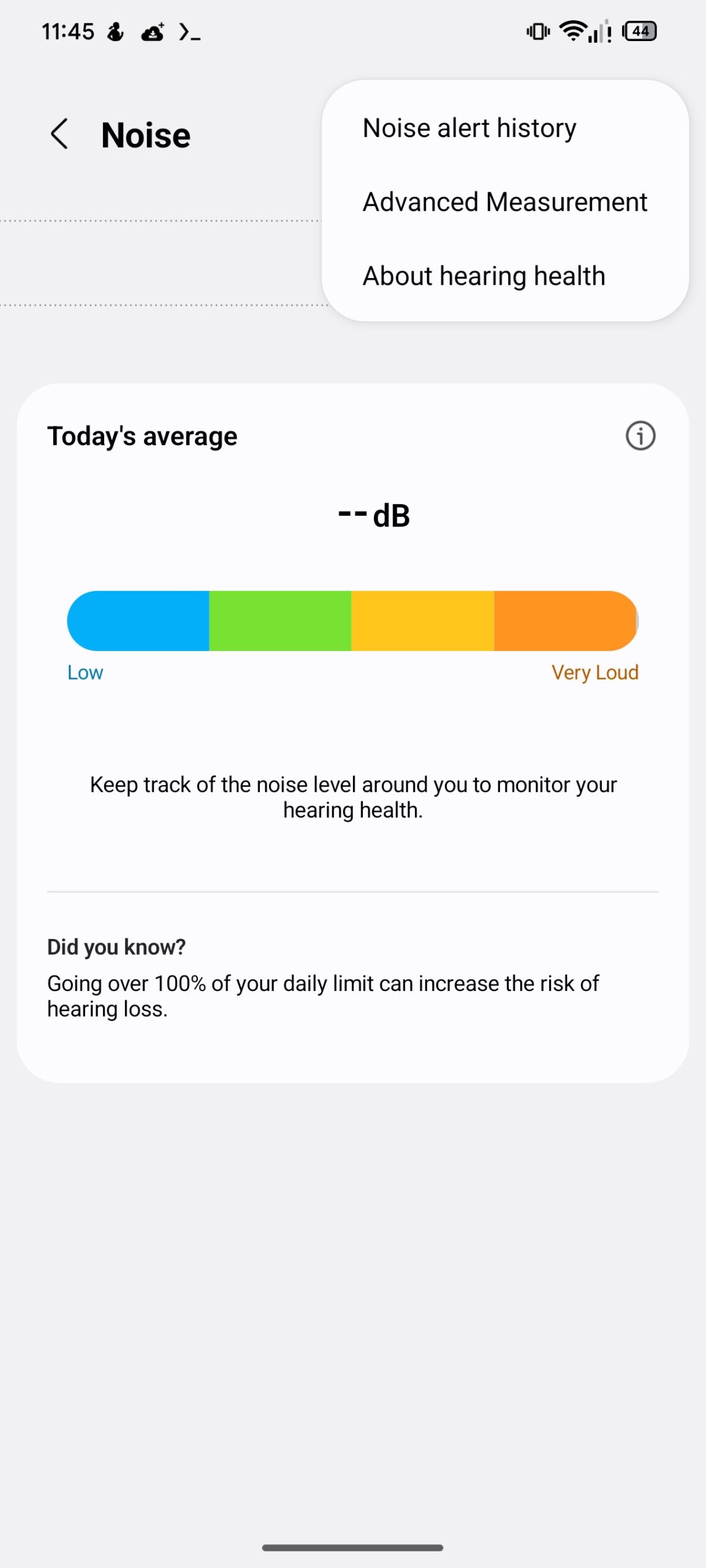
Task: Select Noise alert history from the menu
Action: click(x=469, y=127)
